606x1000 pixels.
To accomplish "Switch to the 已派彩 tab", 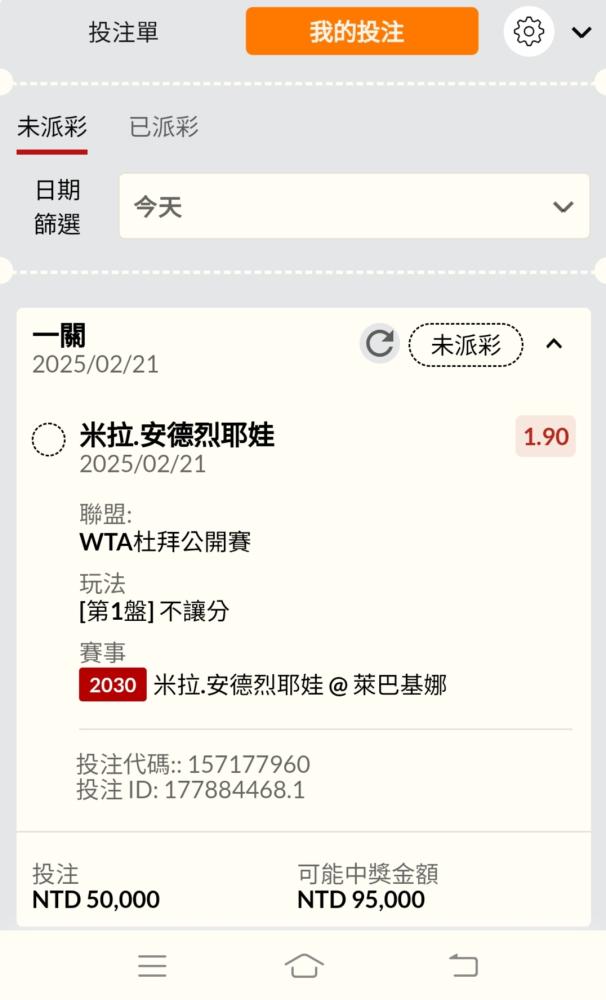I will point(164,127).
